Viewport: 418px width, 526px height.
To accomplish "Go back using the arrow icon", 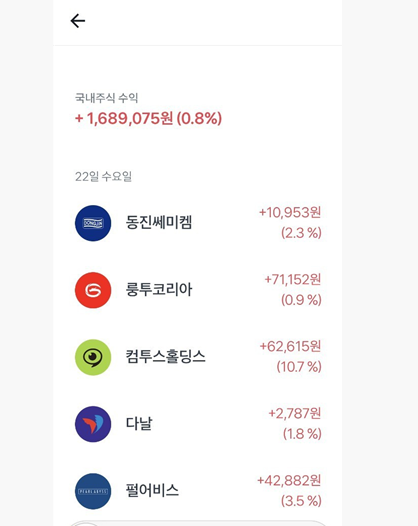I will coord(77,21).
